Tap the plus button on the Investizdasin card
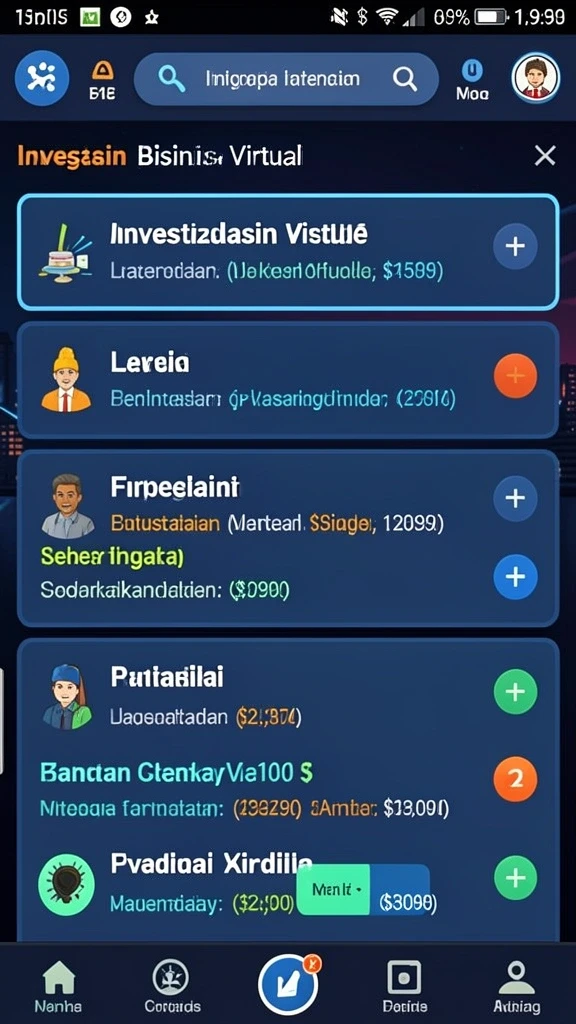The width and height of the screenshot is (576, 1024). [515, 246]
